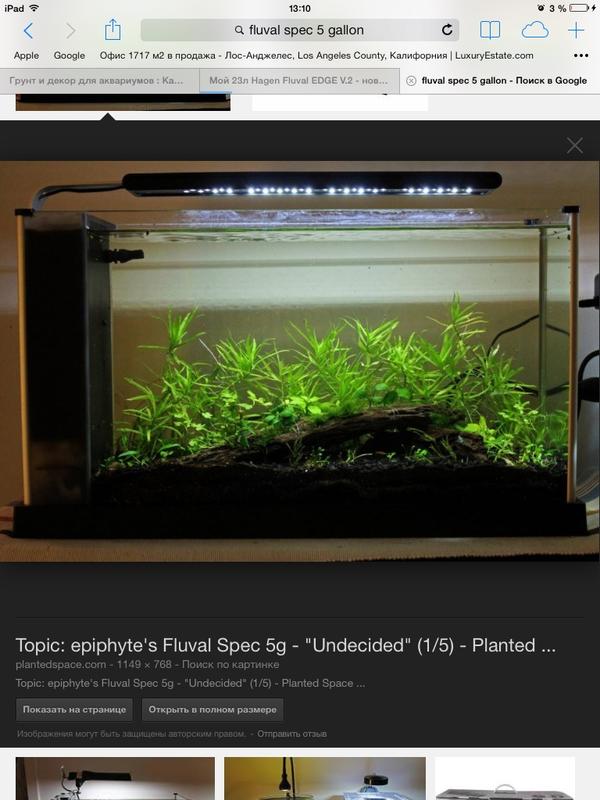Open the large aquarium image
The width and height of the screenshot is (600, 800).
click(300, 360)
